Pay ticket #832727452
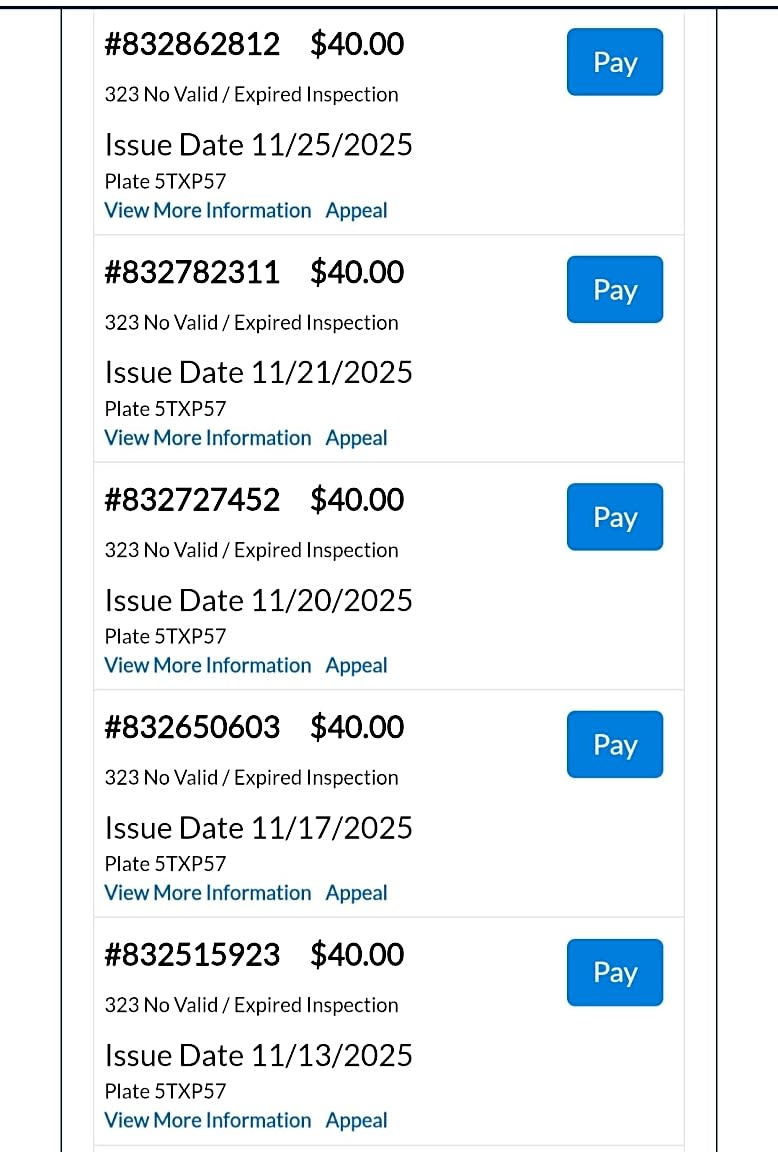Image resolution: width=778 pixels, height=1152 pixels. pyautogui.click(x=614, y=517)
